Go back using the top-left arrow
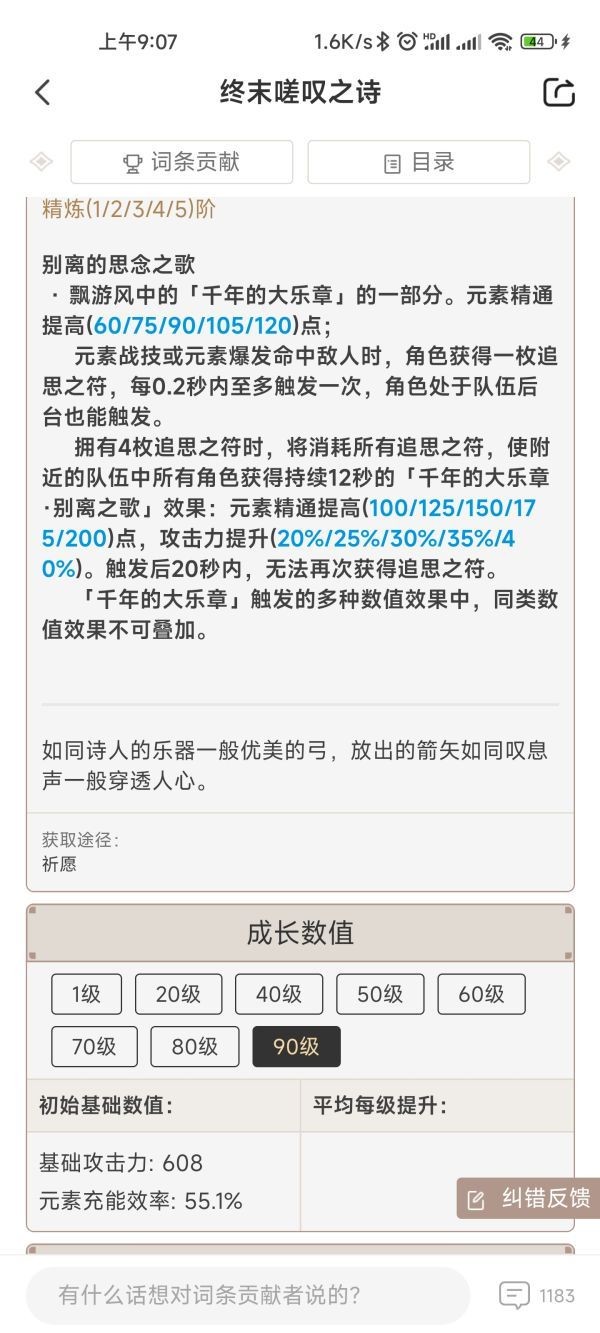The image size is (600, 1333). click(42, 93)
